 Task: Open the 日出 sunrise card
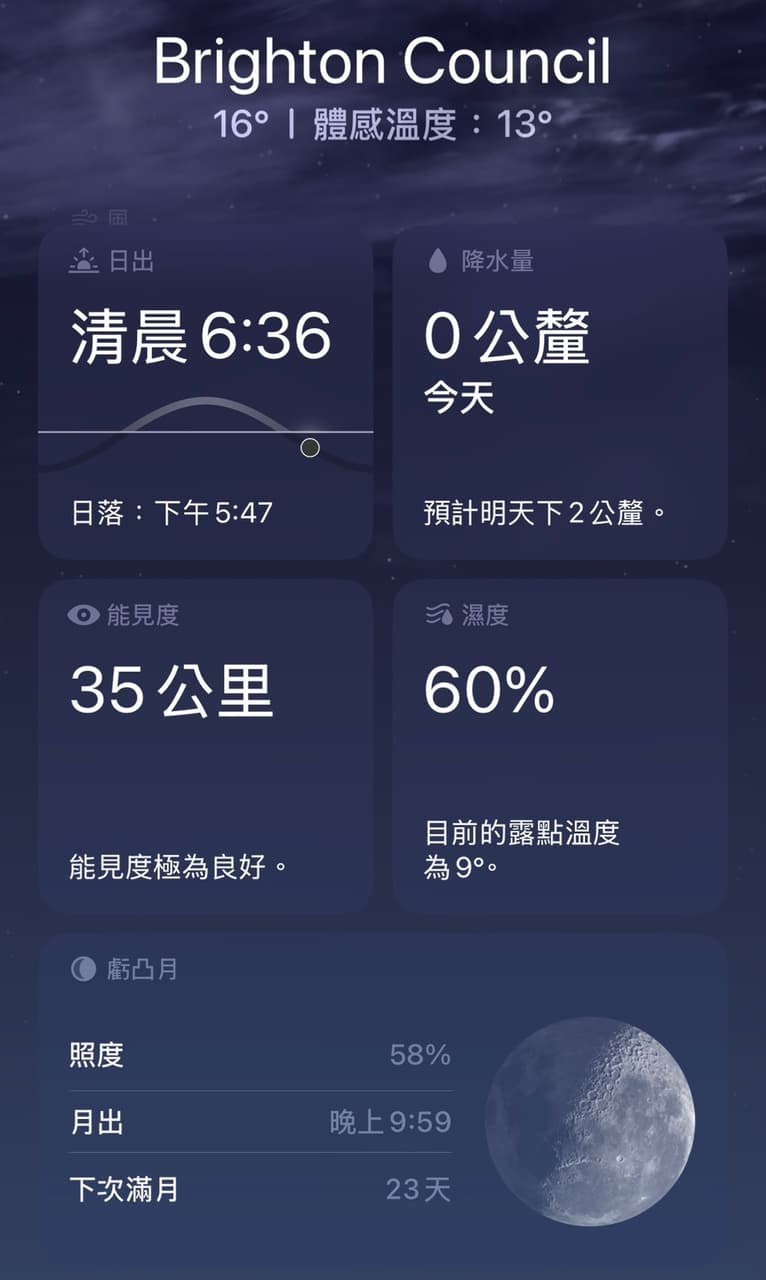pos(206,393)
